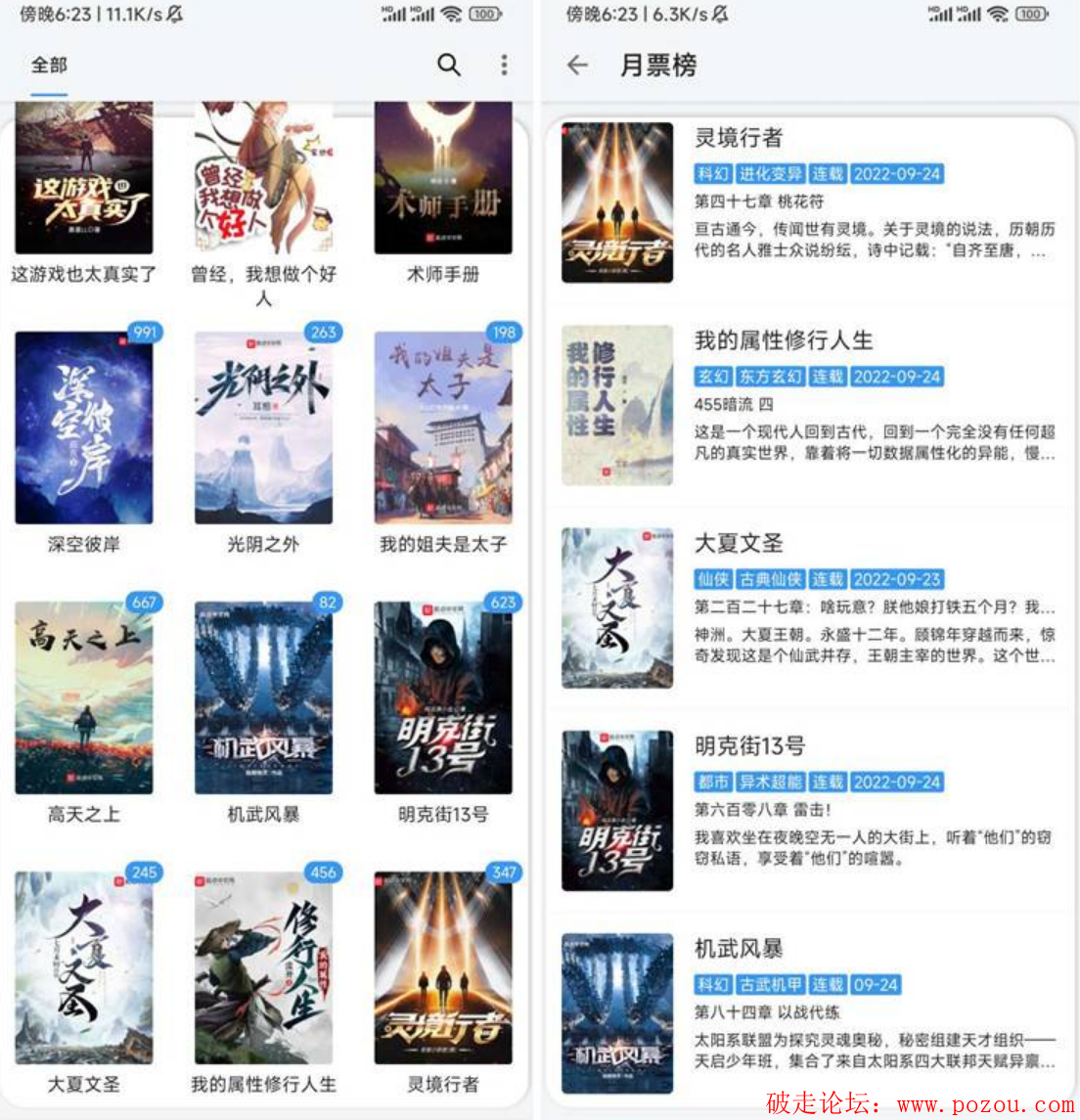Open 机武风暴 in the bookshelf grid
Screen dimensions: 1080x1120
[x=263, y=698]
